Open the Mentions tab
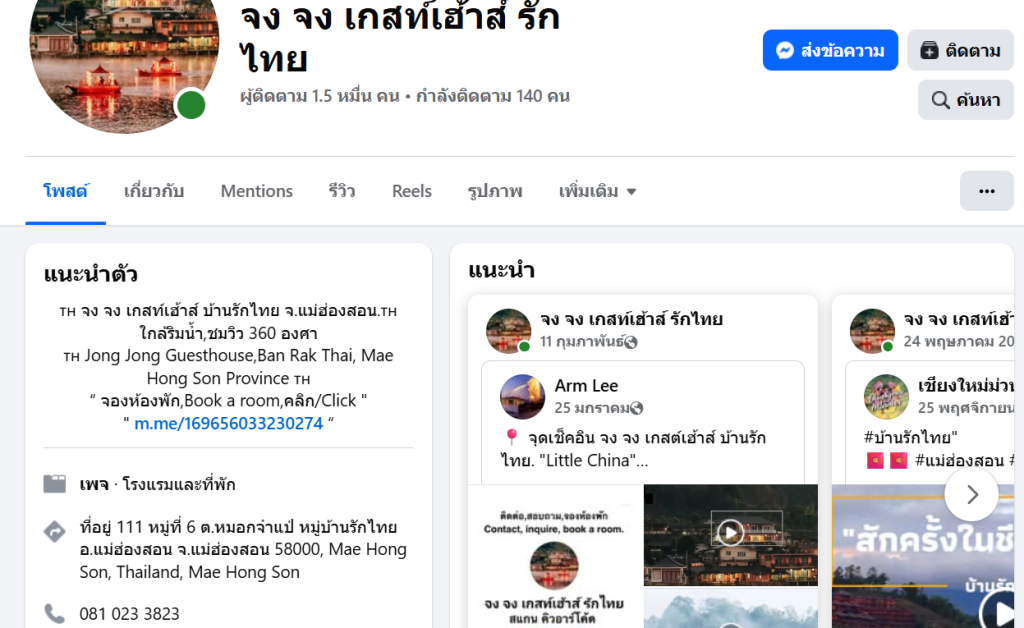Screen dimensions: 1024x628 (257, 191)
